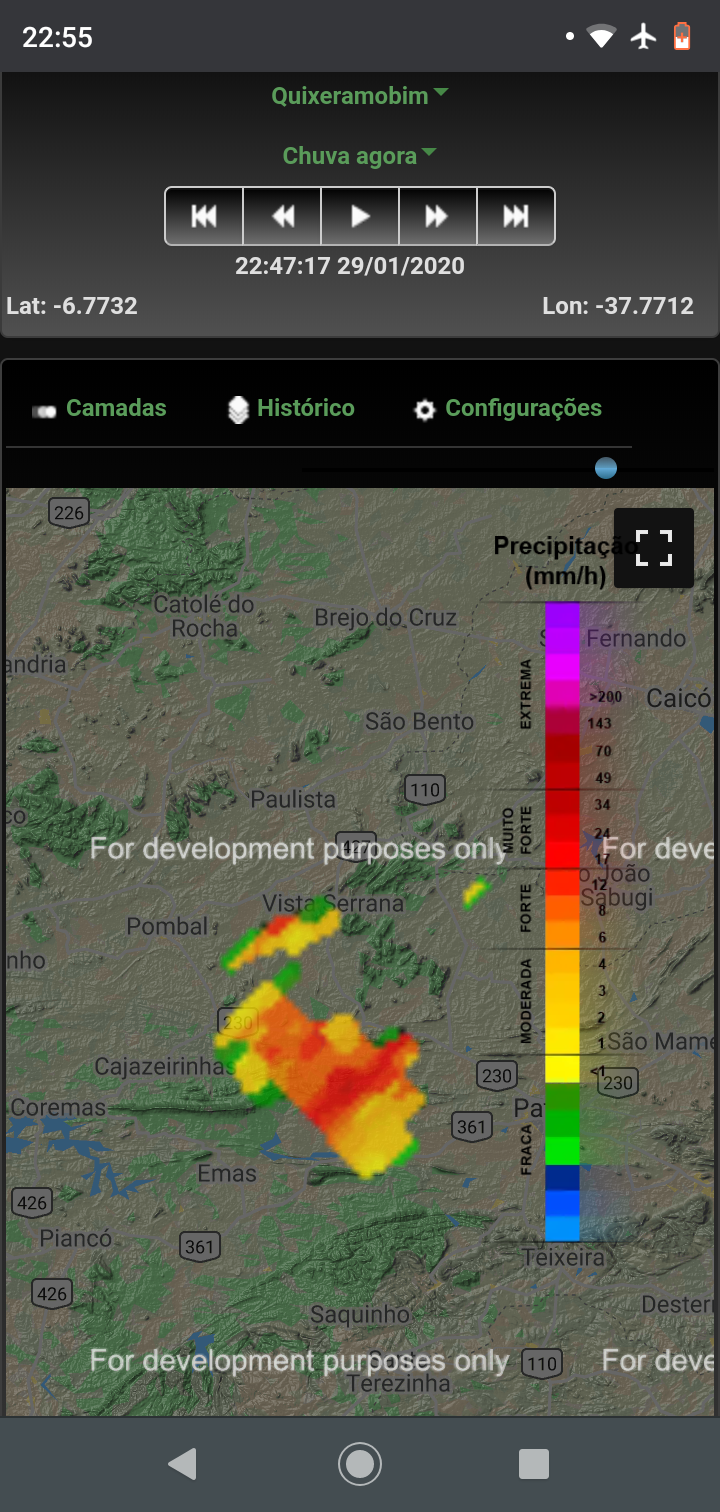The image size is (720, 1512).
Task: Jump to the first radar frame
Action: coord(204,216)
